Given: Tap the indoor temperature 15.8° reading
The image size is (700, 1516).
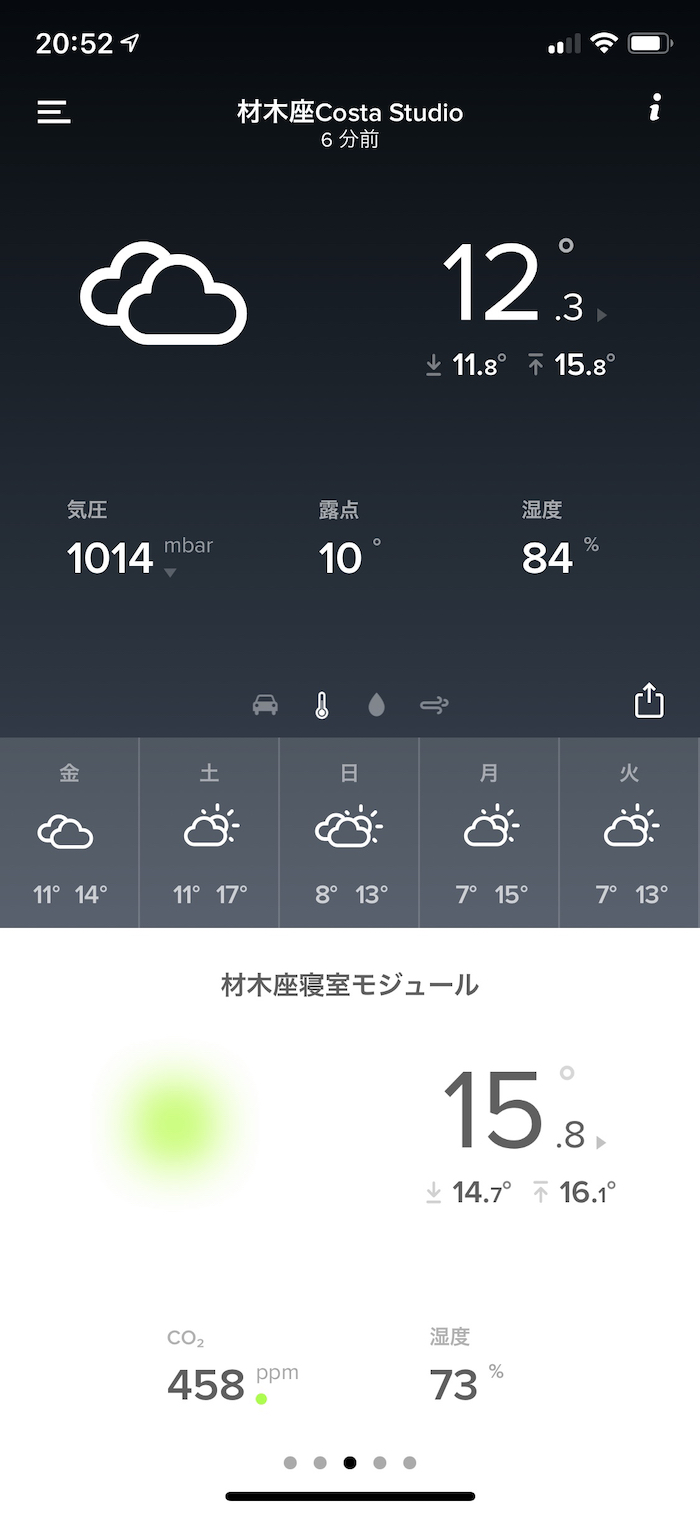Looking at the screenshot, I should click(514, 1110).
